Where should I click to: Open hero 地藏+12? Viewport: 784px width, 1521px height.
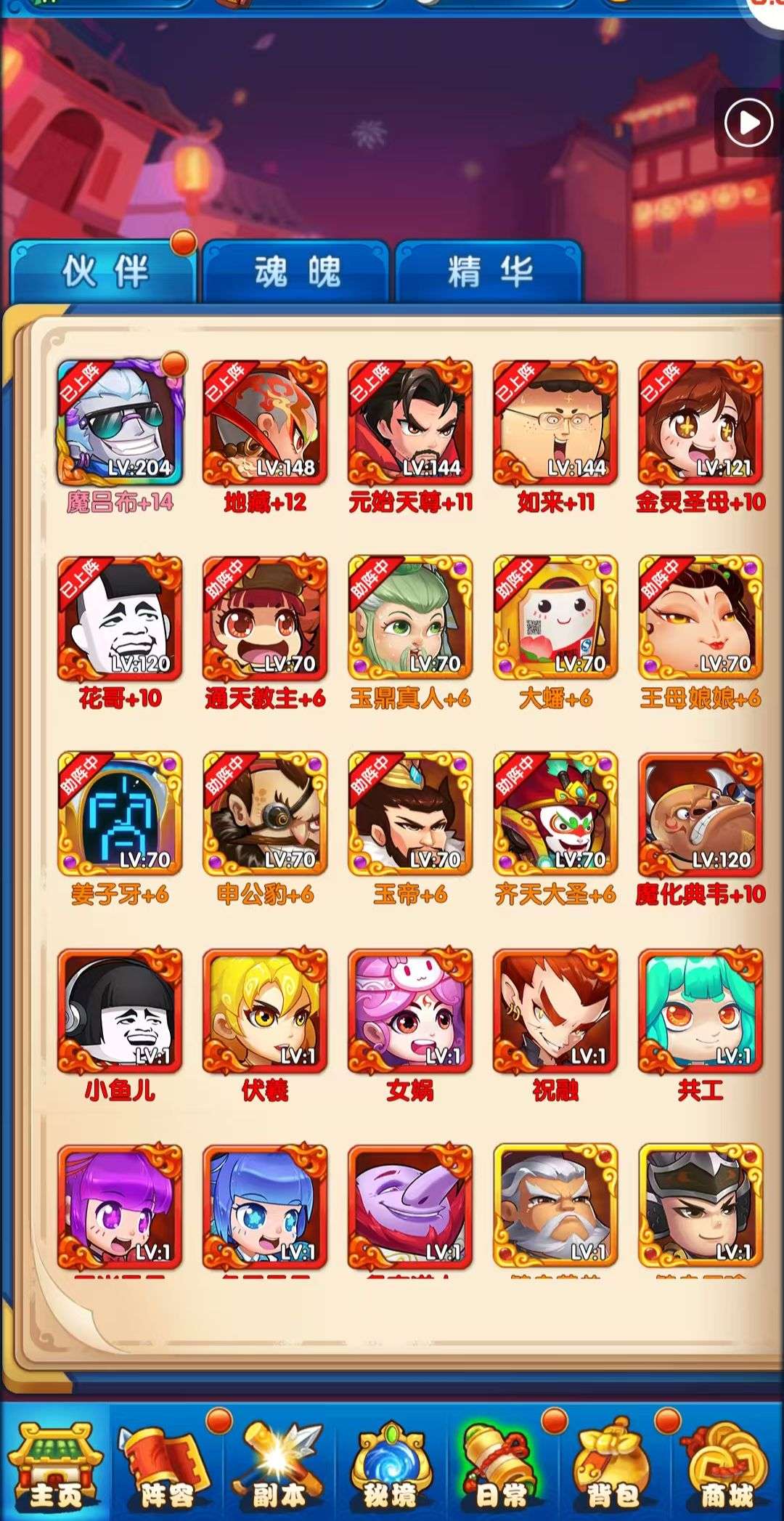pyautogui.click(x=265, y=423)
